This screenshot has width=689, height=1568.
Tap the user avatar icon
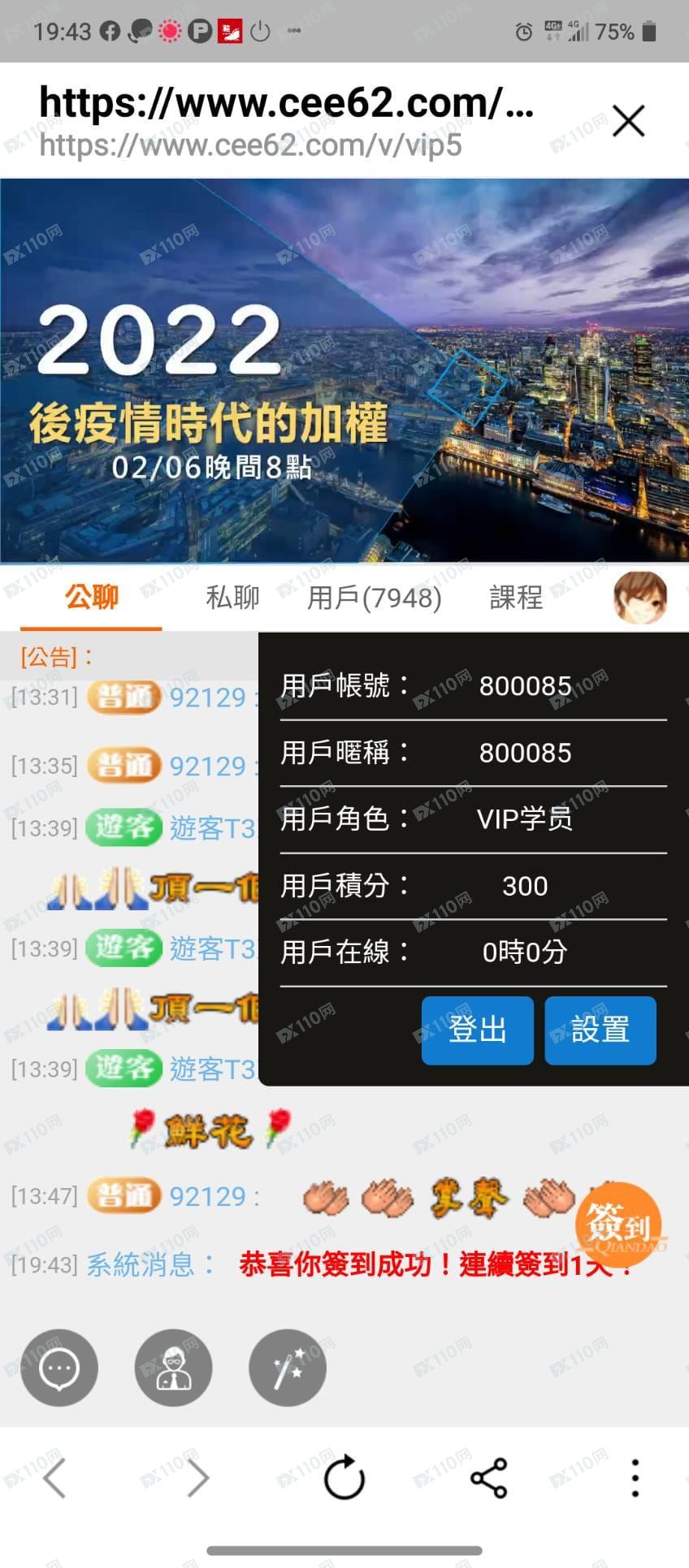(640, 598)
